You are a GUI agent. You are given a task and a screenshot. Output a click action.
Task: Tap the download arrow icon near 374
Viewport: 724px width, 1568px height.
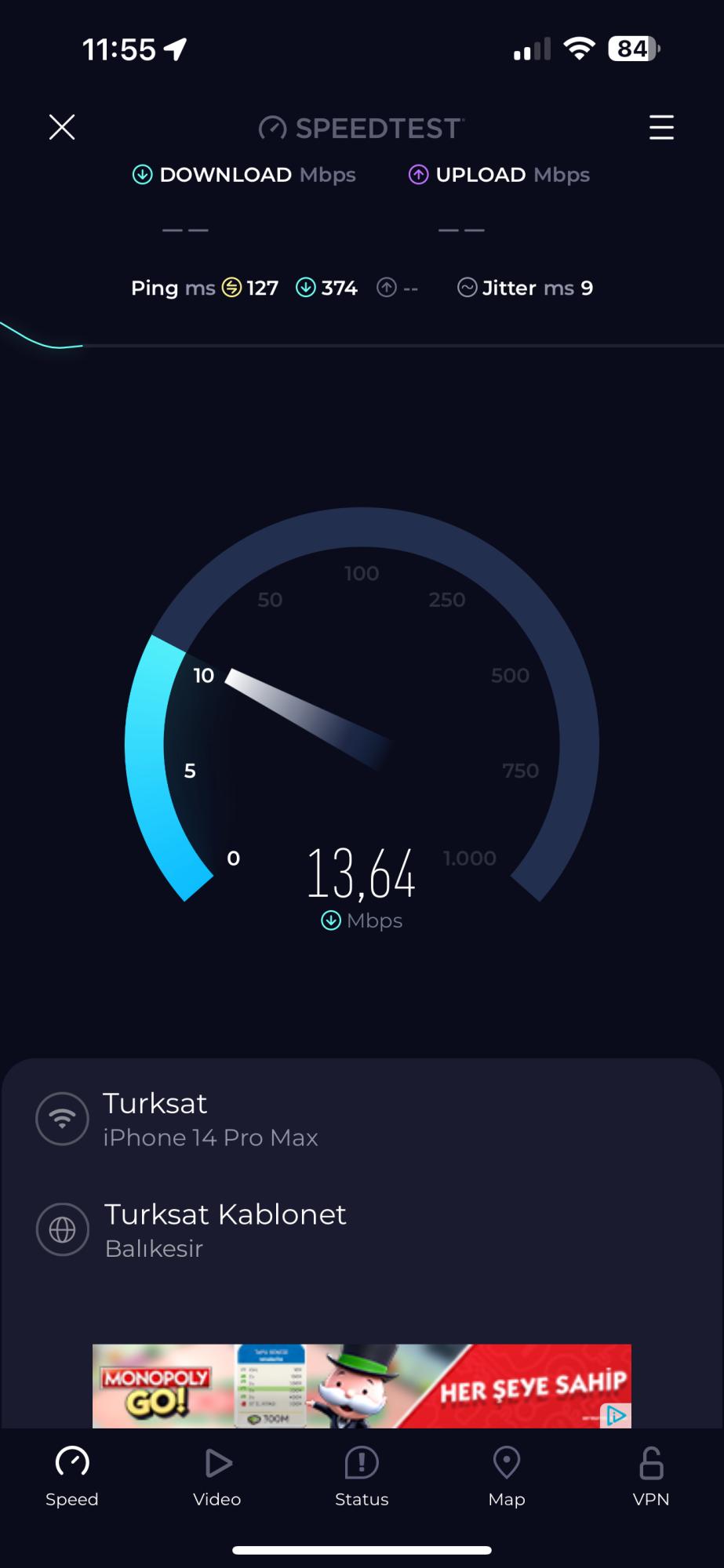pyautogui.click(x=305, y=288)
